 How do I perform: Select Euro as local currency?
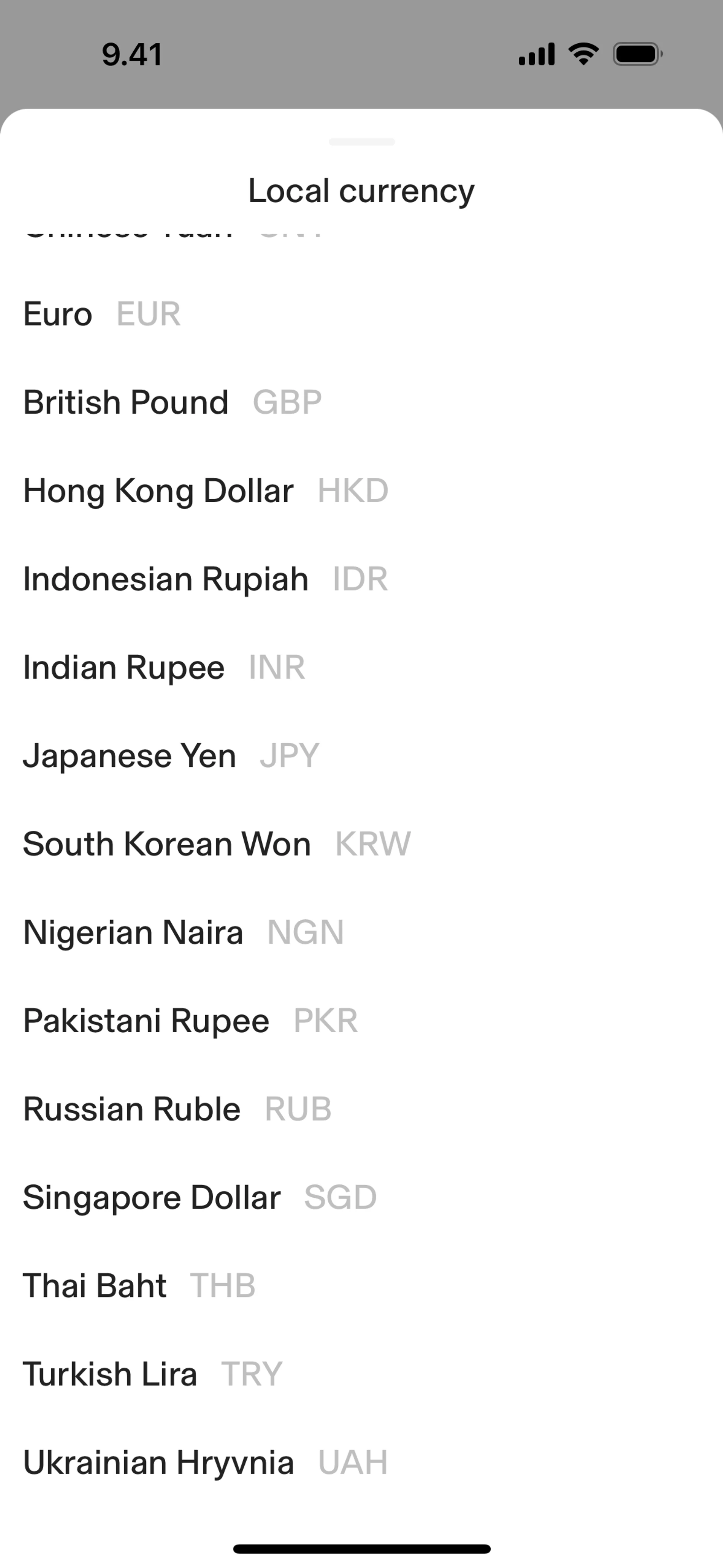click(102, 314)
